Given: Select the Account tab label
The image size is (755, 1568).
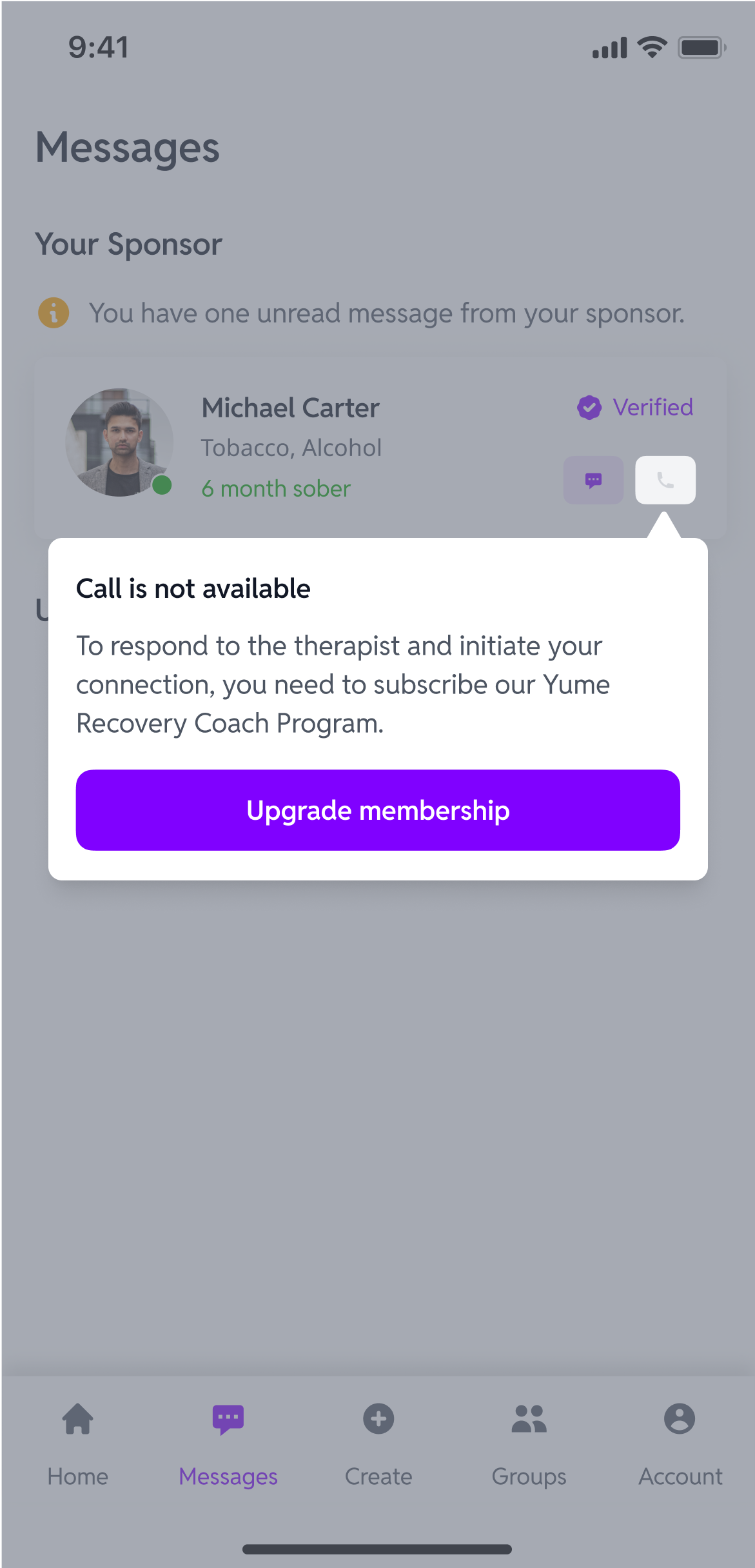Looking at the screenshot, I should (680, 1476).
